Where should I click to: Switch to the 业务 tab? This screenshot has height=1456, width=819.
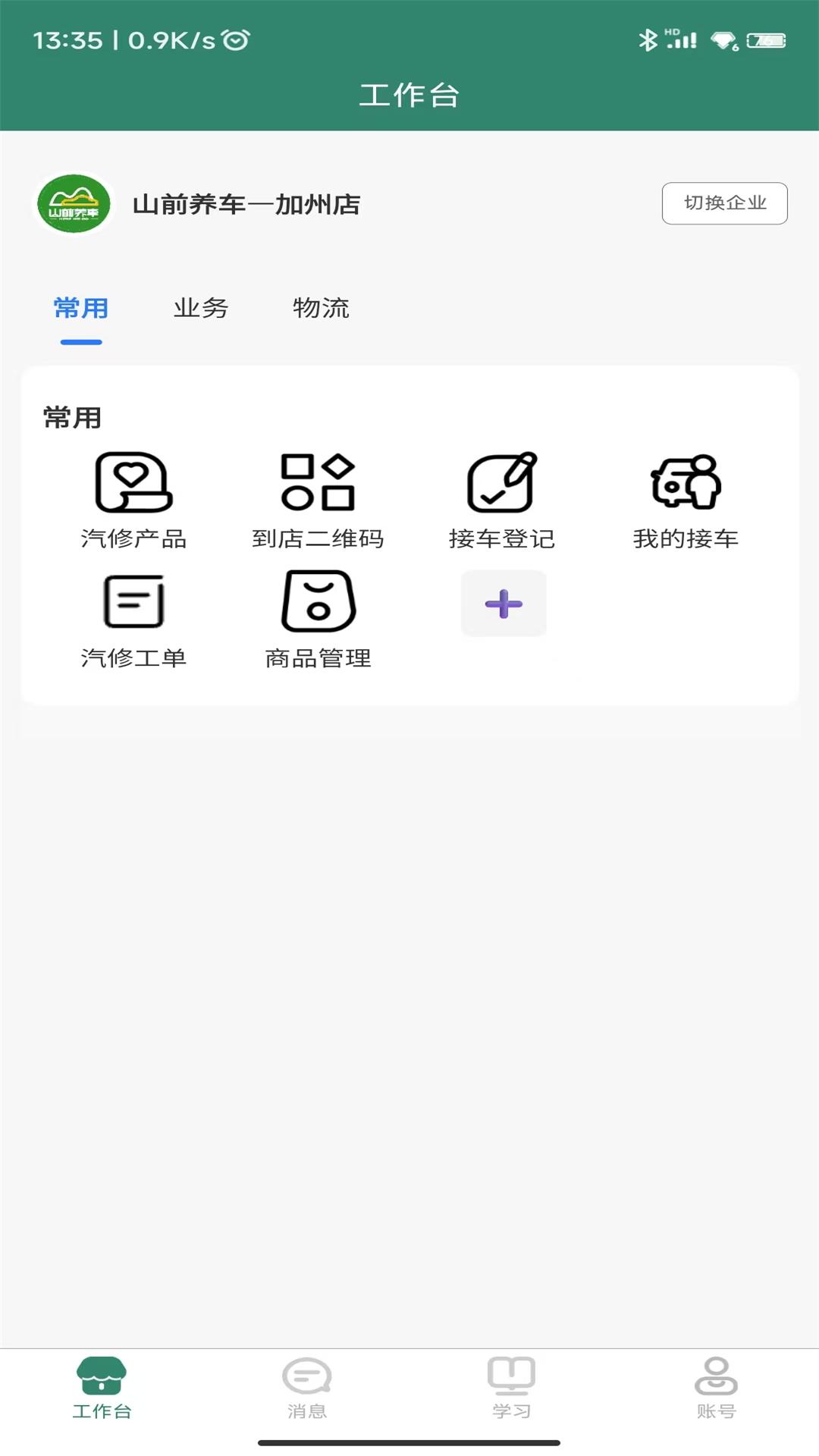(201, 309)
